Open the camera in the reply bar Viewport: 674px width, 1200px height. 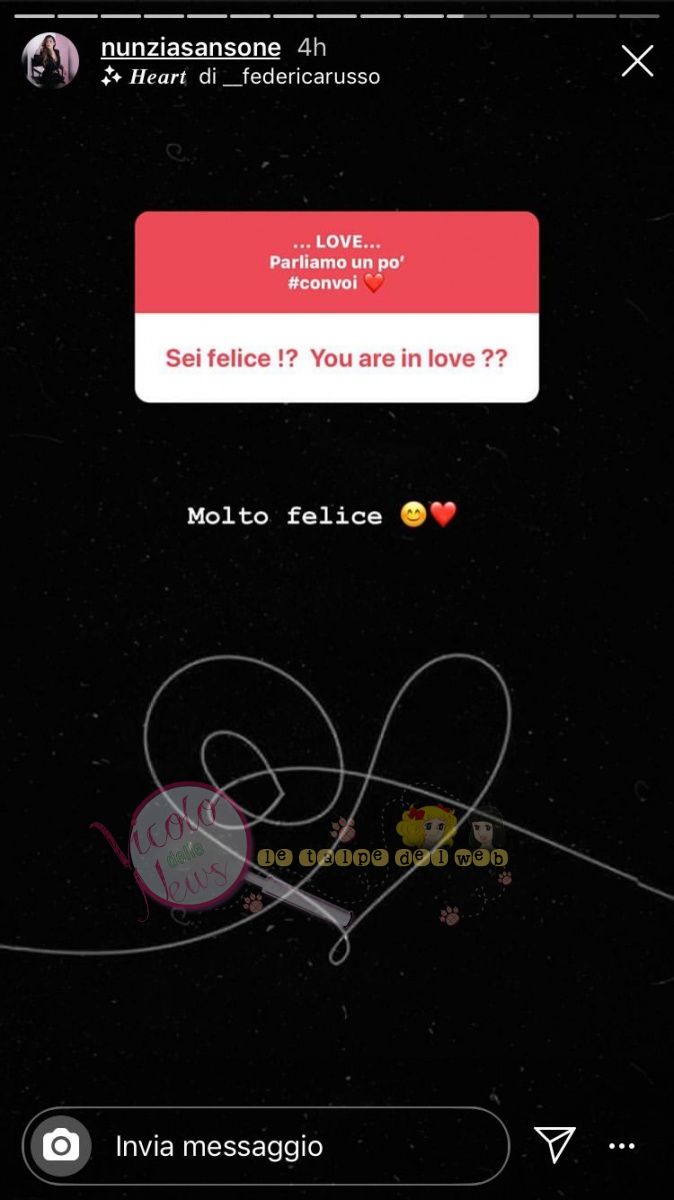(61, 1146)
